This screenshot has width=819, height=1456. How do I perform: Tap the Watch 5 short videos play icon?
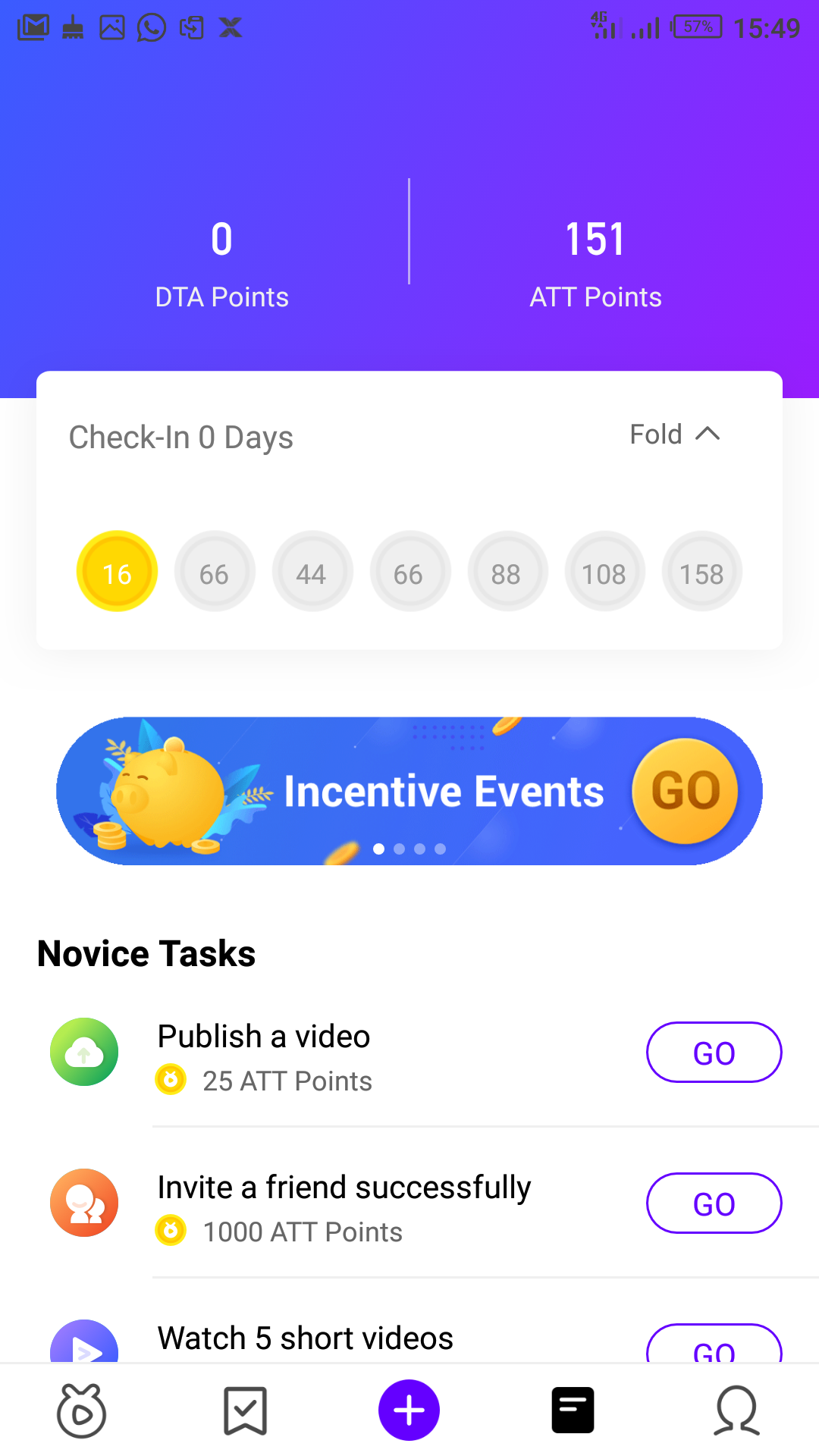click(83, 1350)
